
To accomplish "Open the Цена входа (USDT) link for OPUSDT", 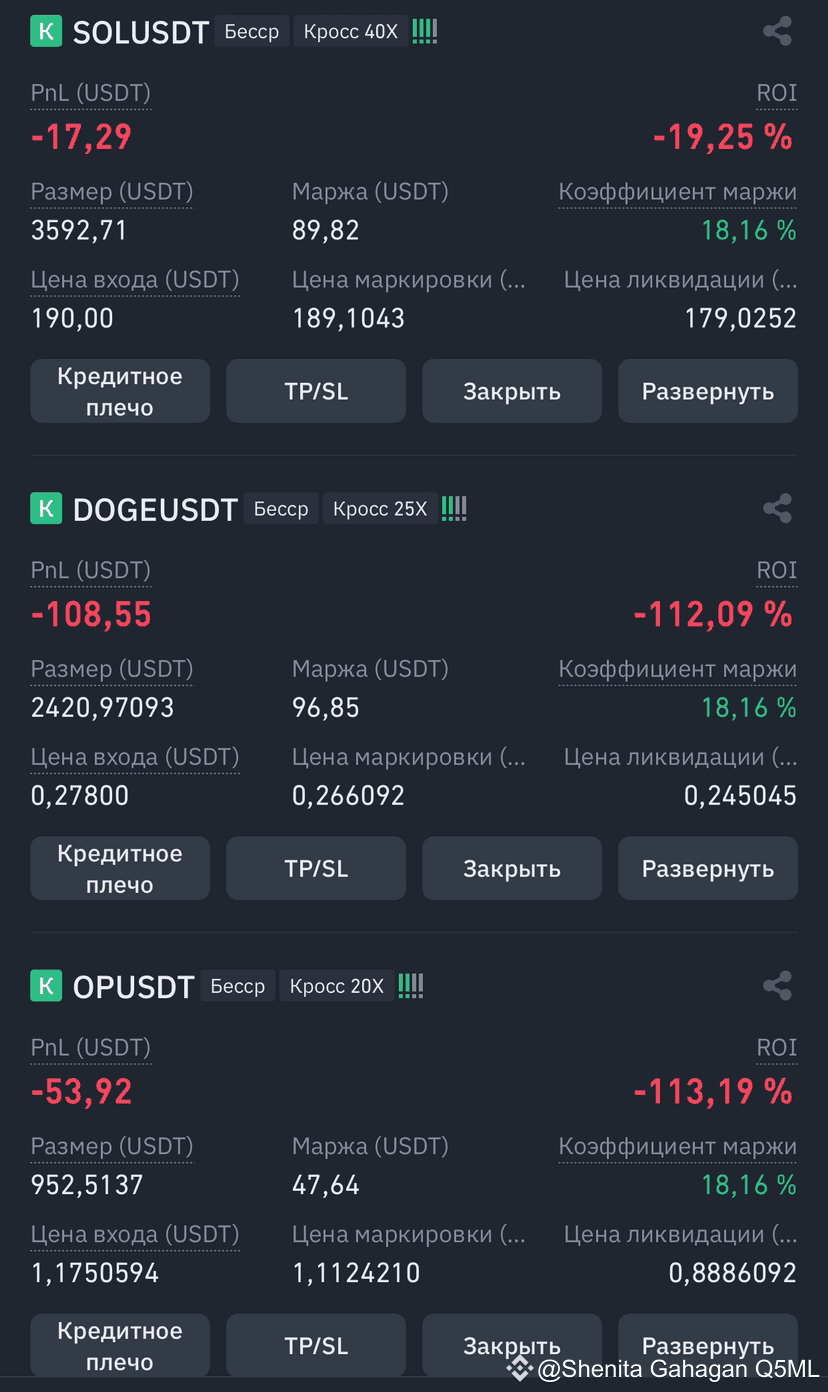I will click(x=134, y=1234).
